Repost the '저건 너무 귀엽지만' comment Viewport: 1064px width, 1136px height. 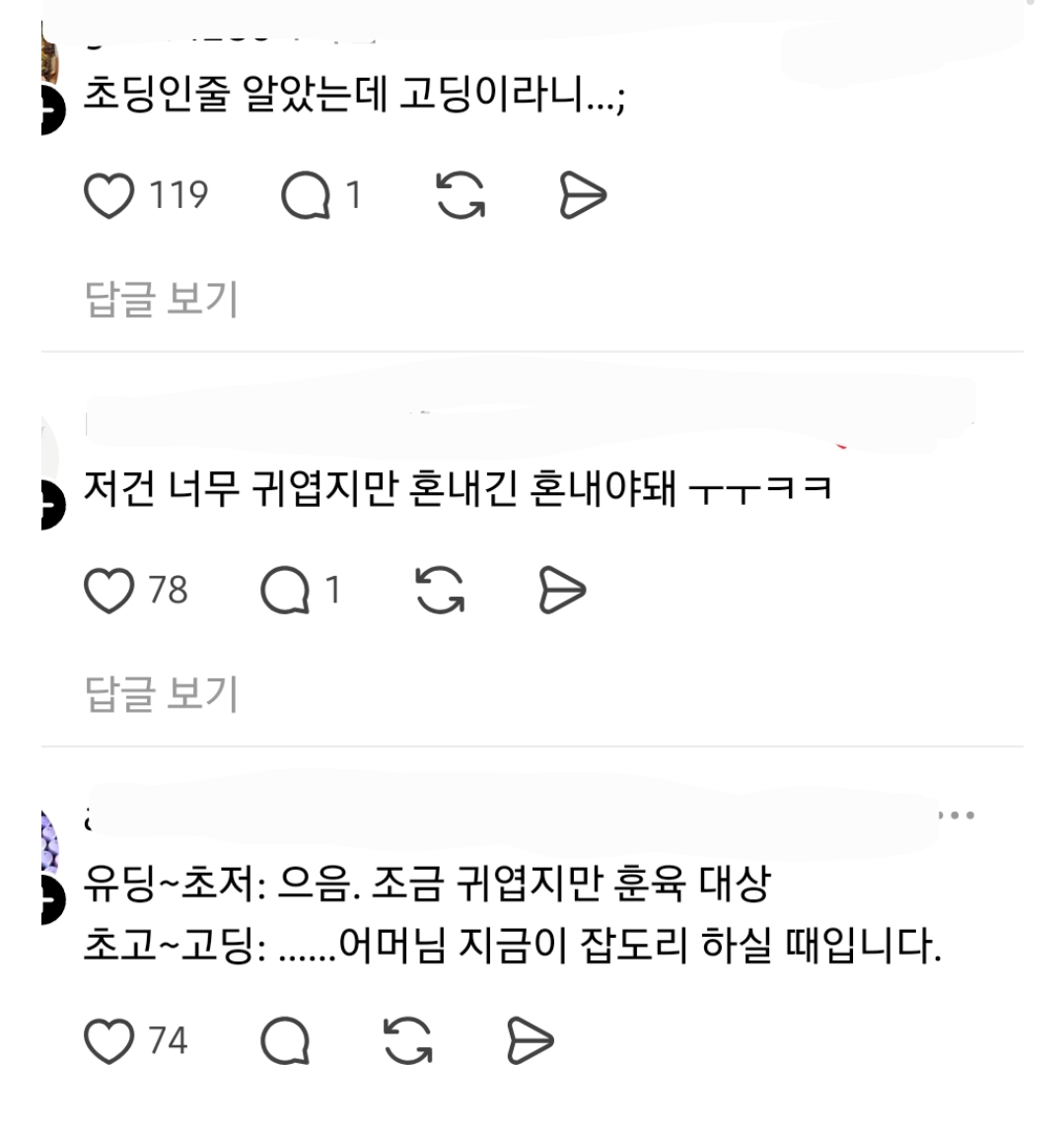(440, 591)
